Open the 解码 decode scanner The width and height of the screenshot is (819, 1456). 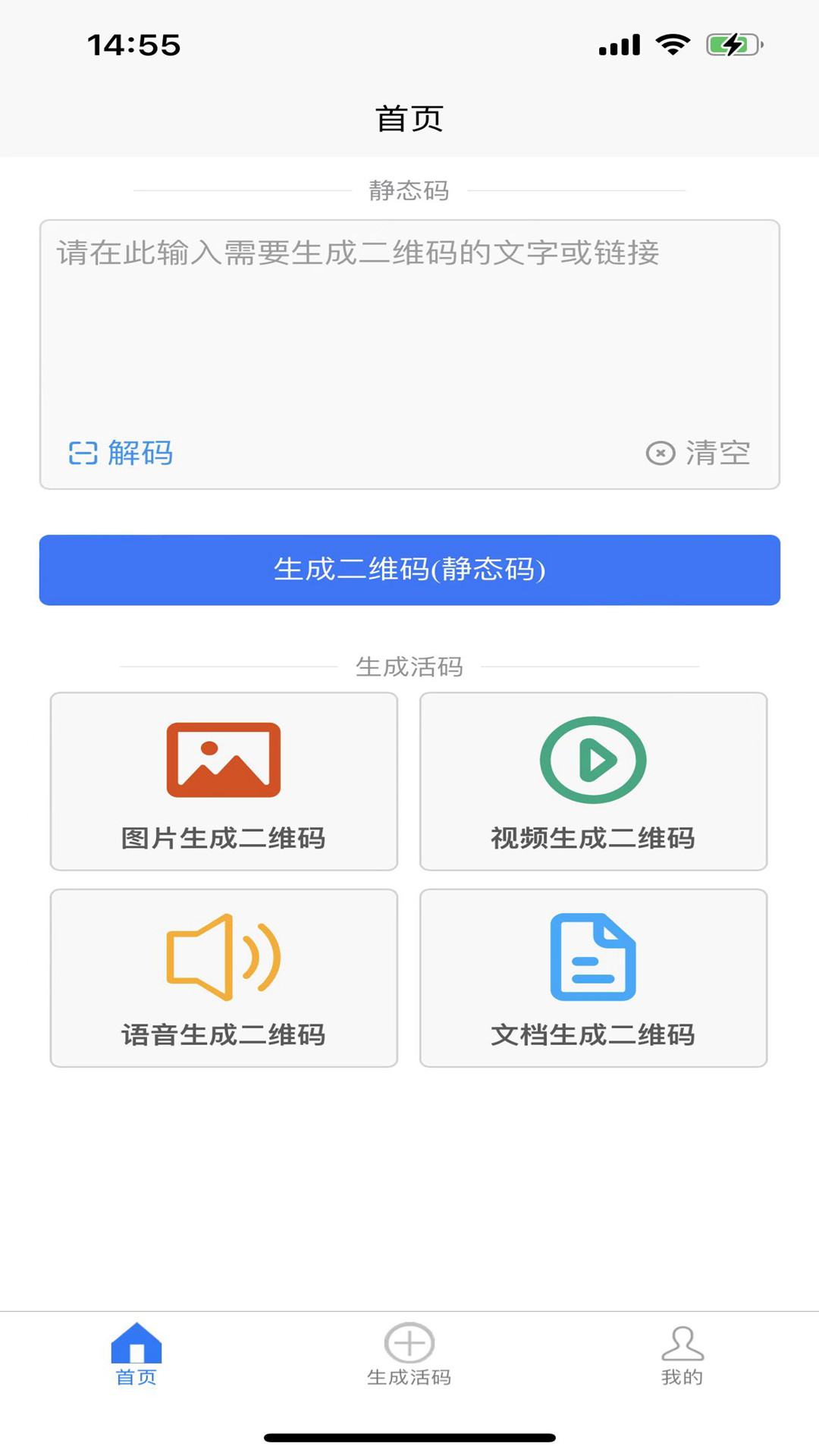121,453
